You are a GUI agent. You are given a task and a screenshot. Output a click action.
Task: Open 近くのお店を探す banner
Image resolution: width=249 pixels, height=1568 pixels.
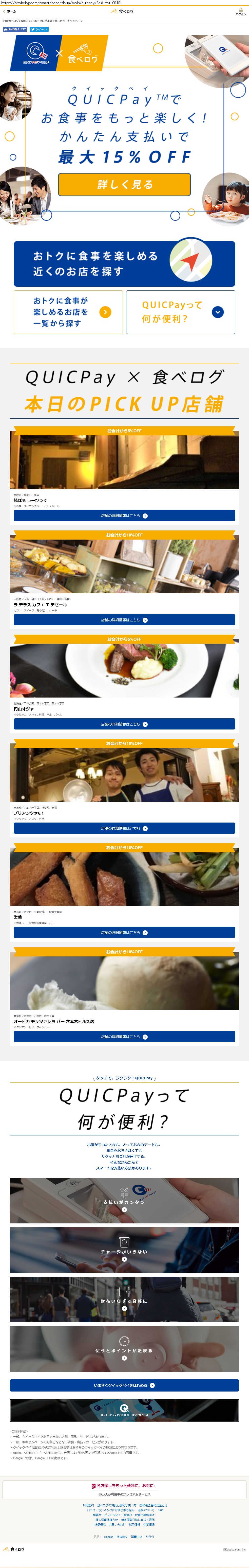[124, 263]
